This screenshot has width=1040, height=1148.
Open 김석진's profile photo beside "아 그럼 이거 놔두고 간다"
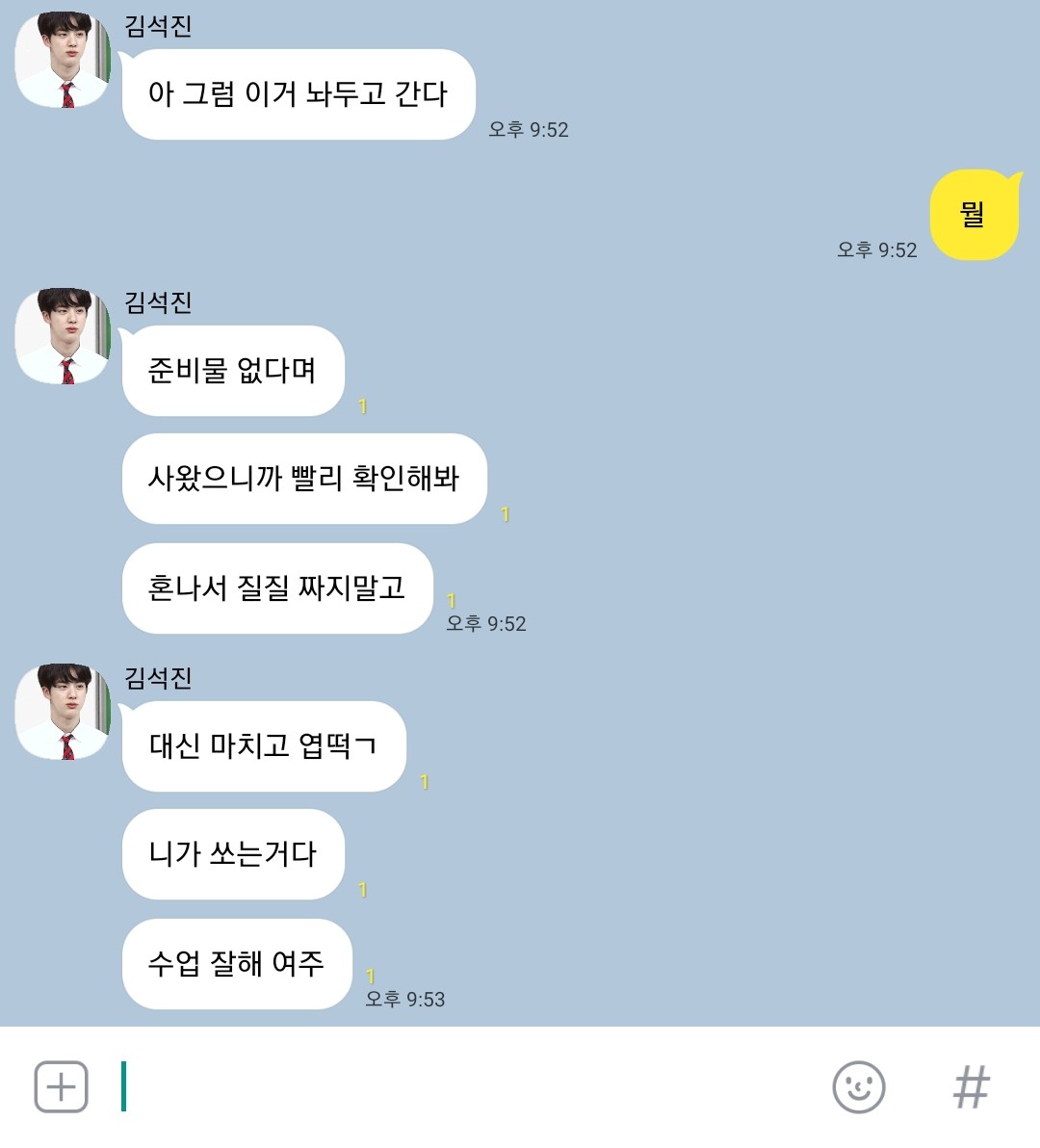click(x=64, y=60)
